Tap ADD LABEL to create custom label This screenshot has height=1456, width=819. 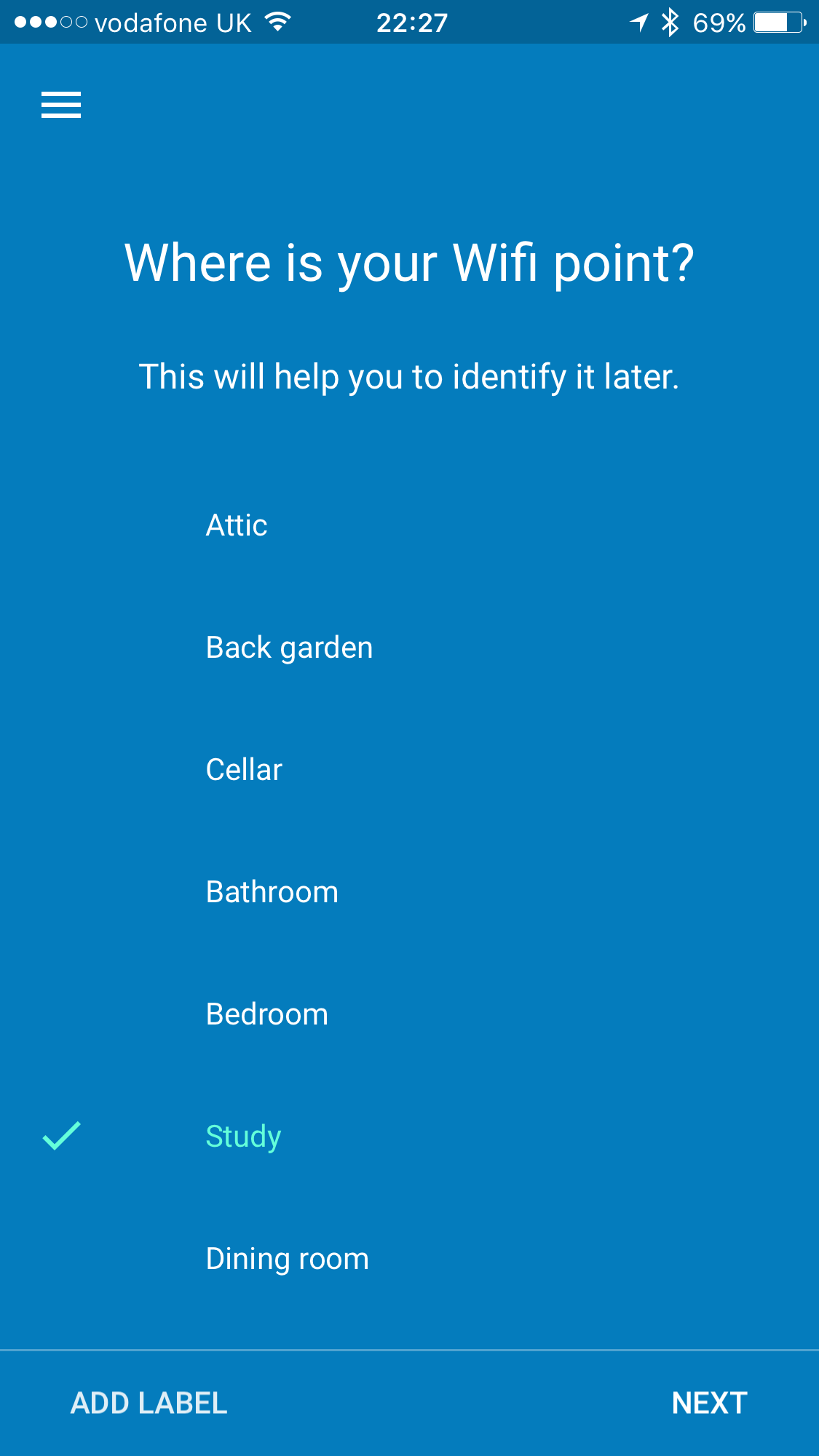tap(149, 1403)
